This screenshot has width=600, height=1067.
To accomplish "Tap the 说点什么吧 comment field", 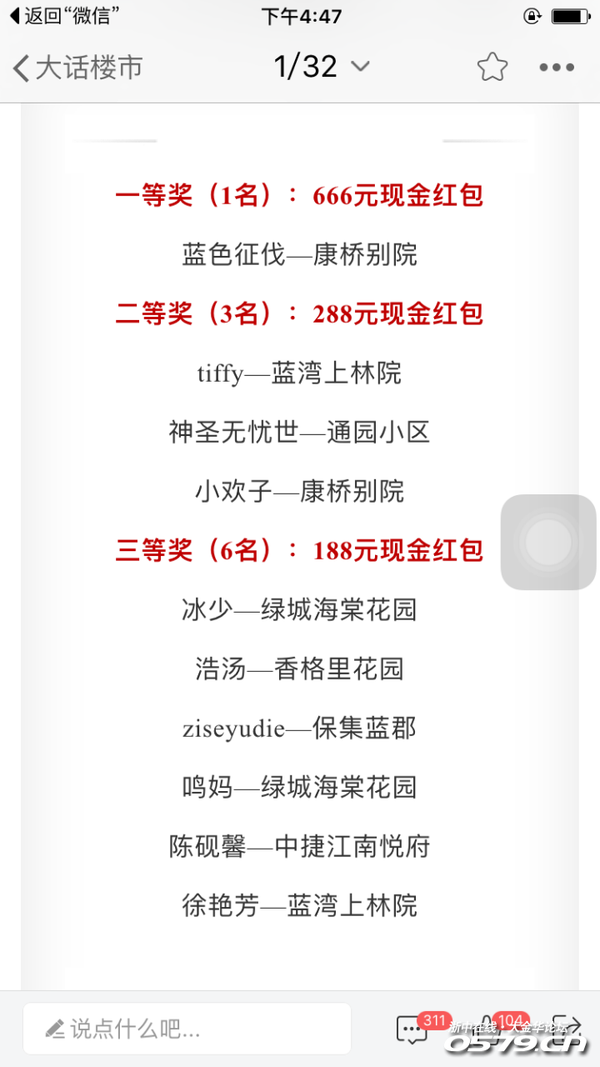I will [187, 1028].
